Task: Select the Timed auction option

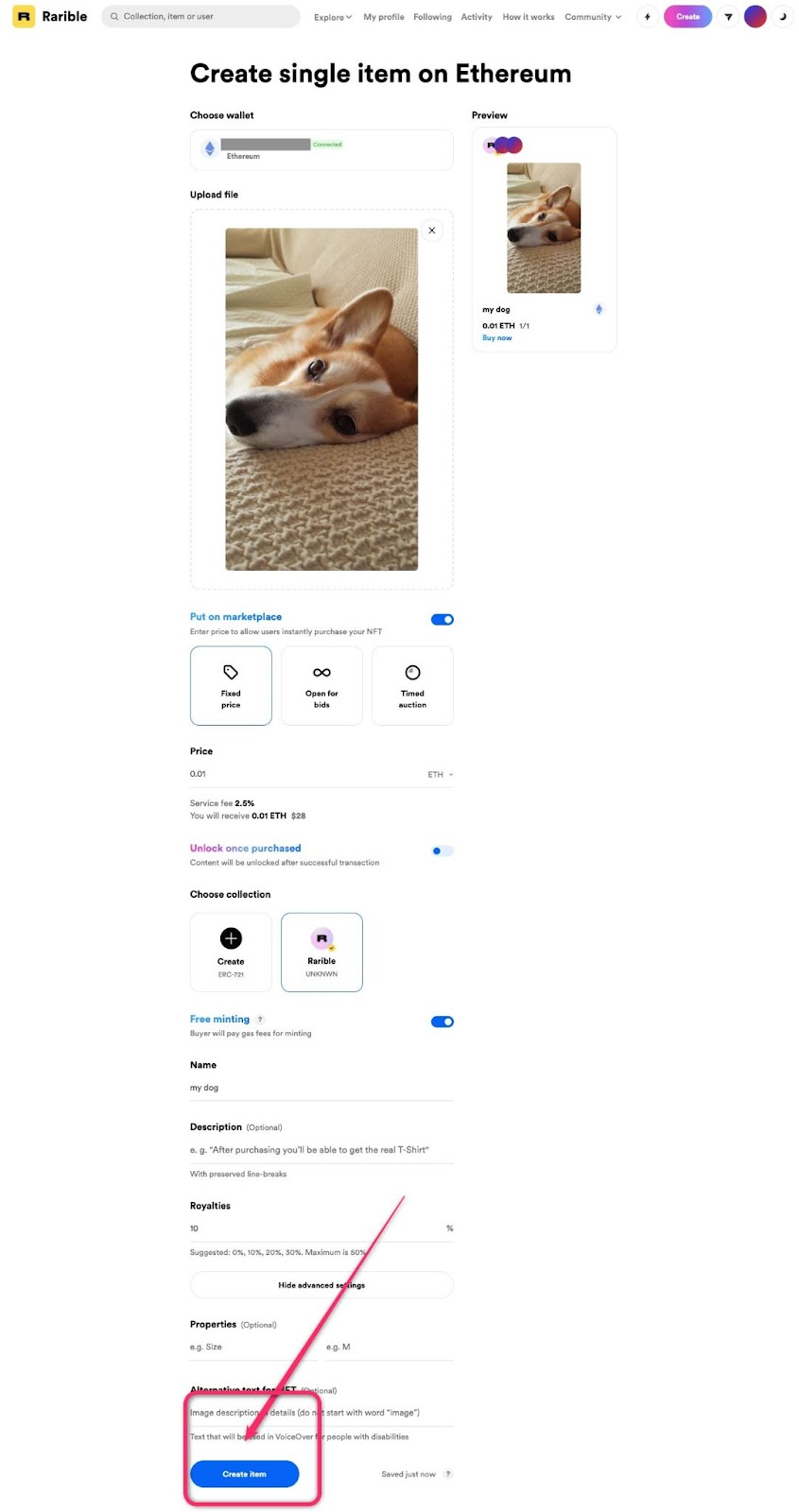Action: point(412,686)
